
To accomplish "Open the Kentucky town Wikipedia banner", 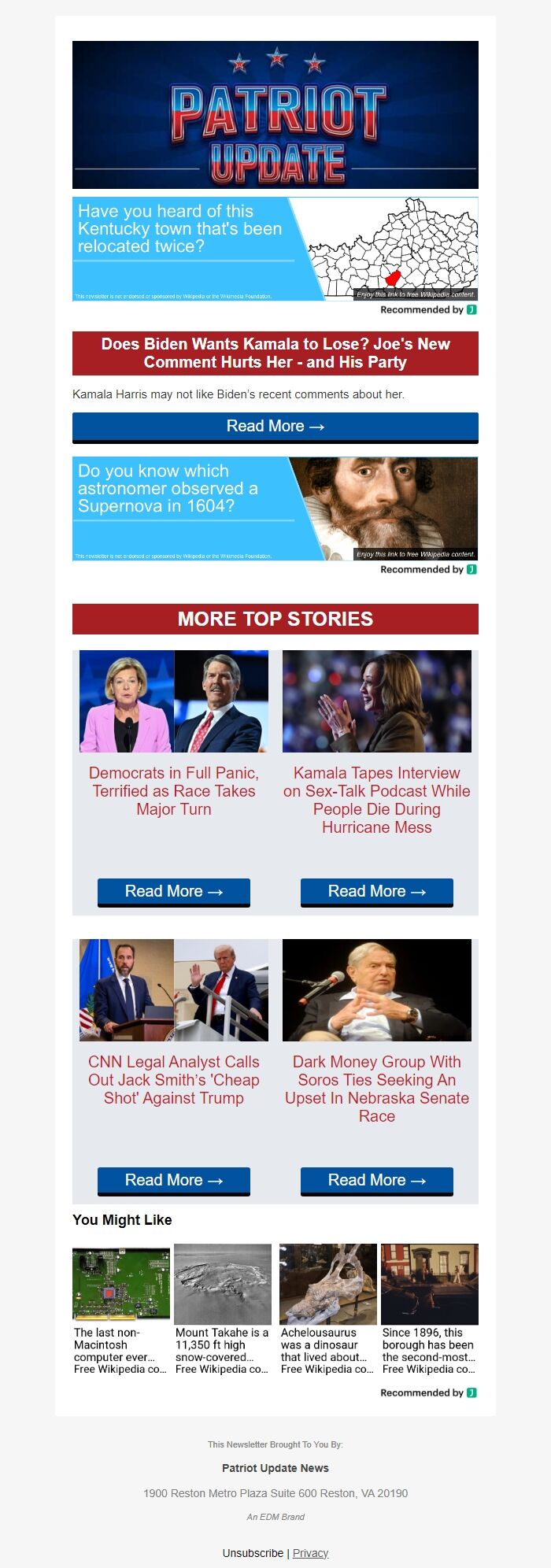I will [275, 249].
